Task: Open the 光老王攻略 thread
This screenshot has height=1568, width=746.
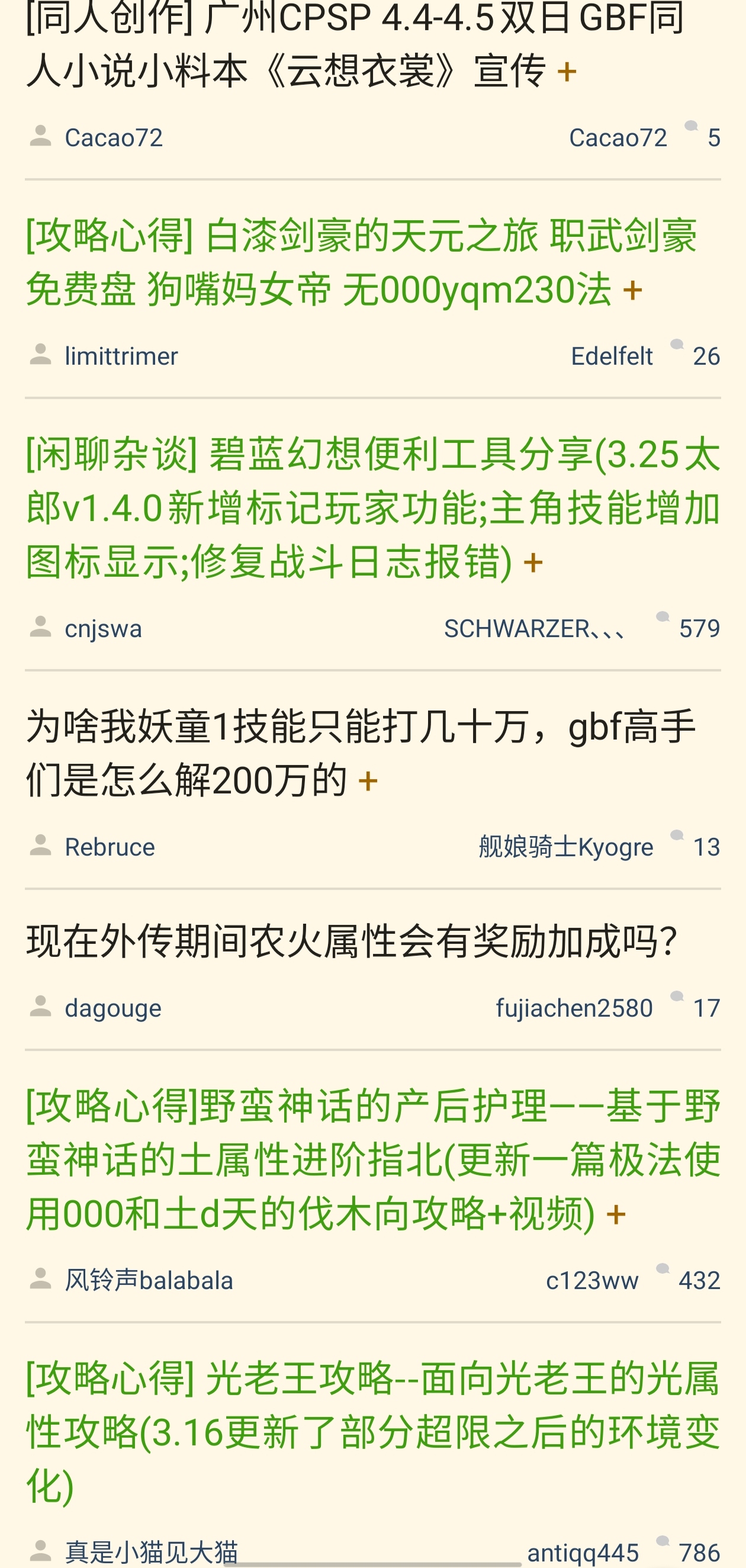Action: (372, 1432)
